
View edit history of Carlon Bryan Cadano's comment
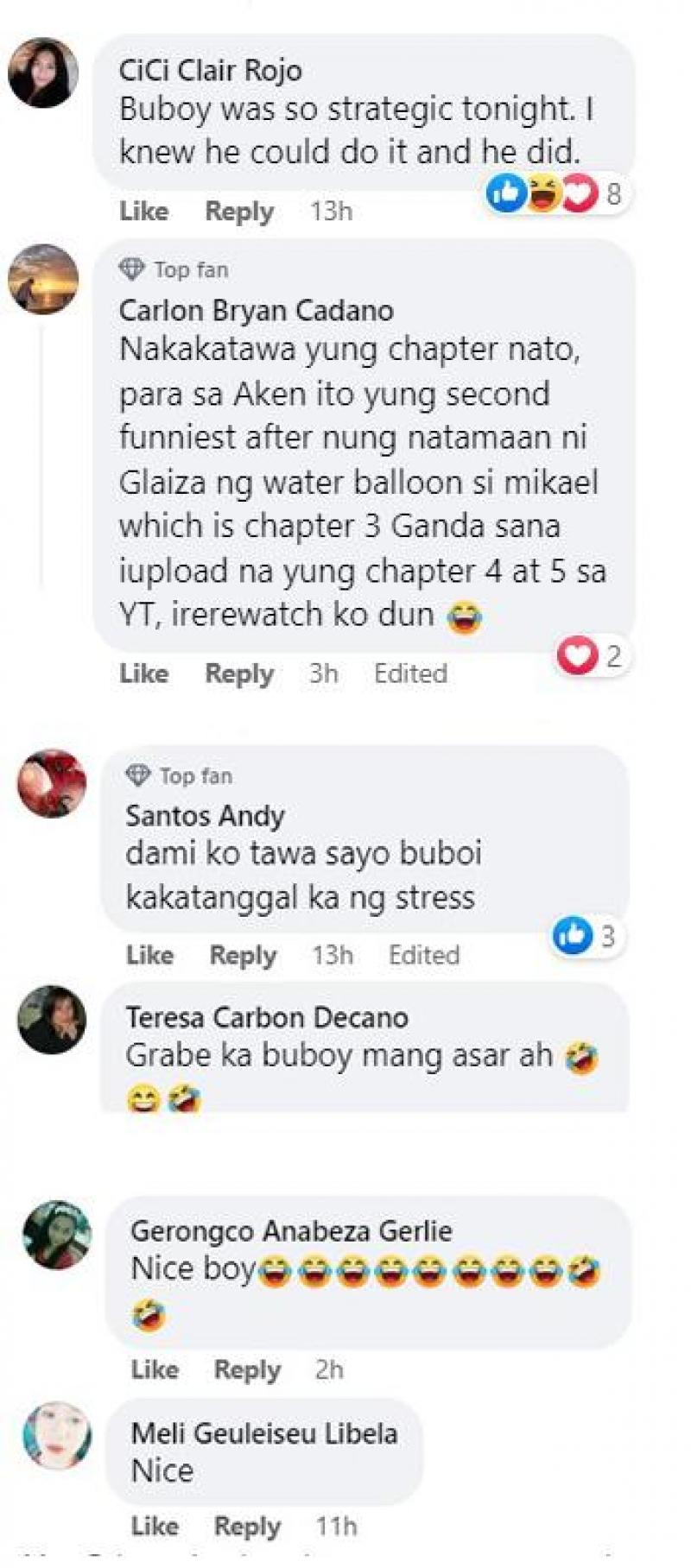pyautogui.click(x=410, y=673)
